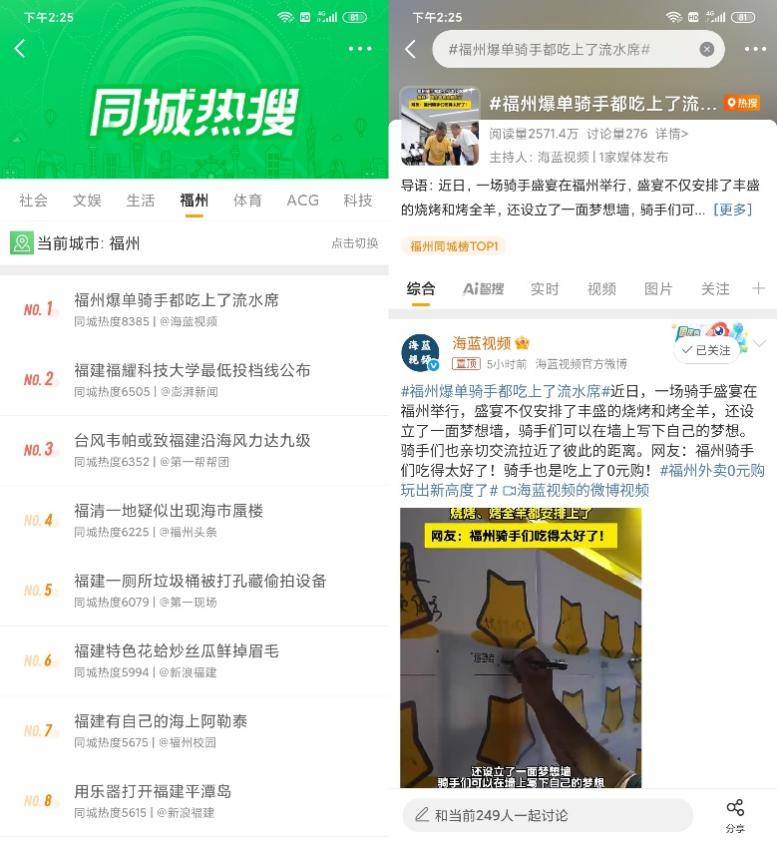Screen dimensions: 777x842
Task: Go back from the 同城热搜 page
Action: 20,48
